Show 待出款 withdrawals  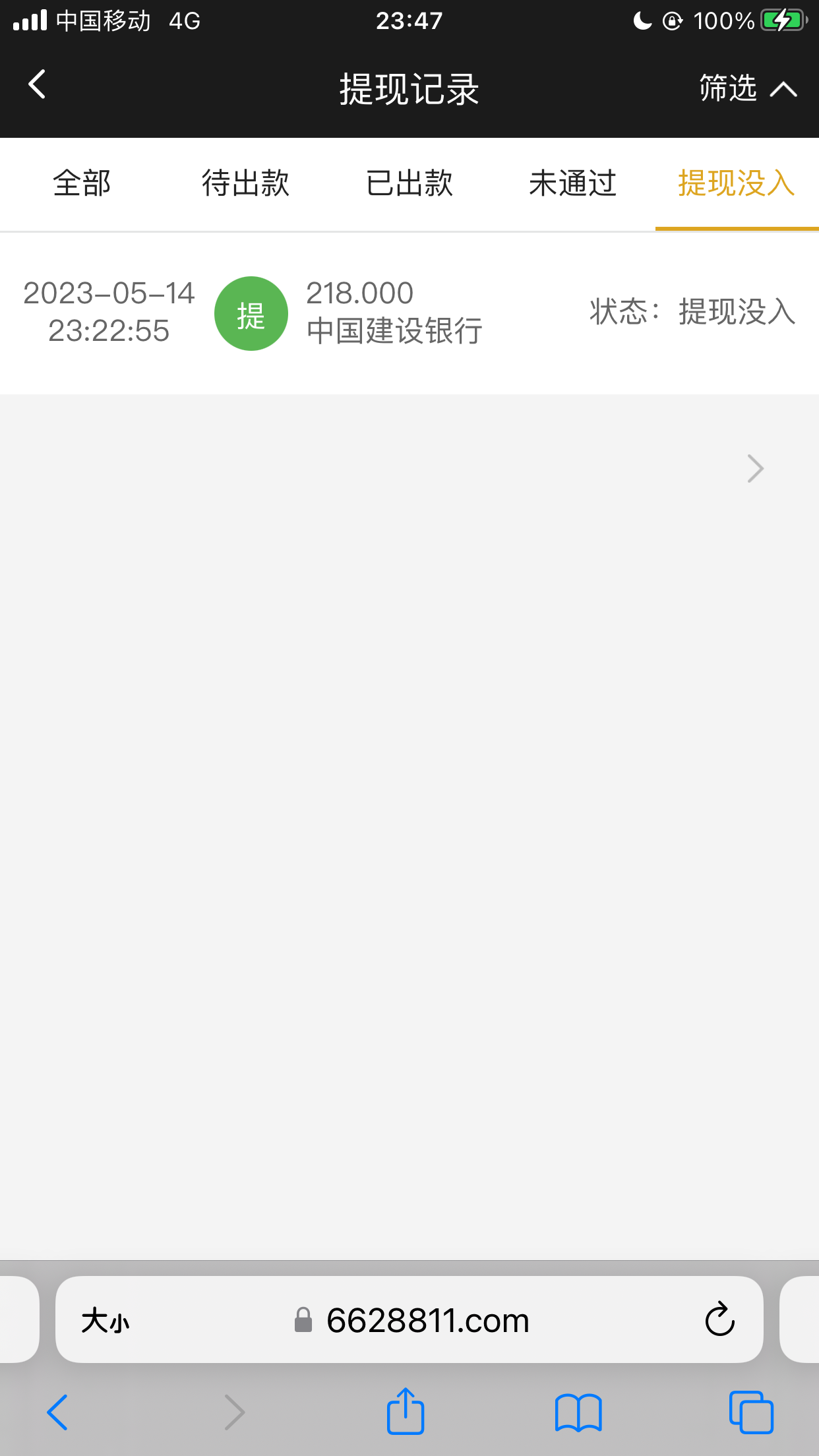pos(245,183)
